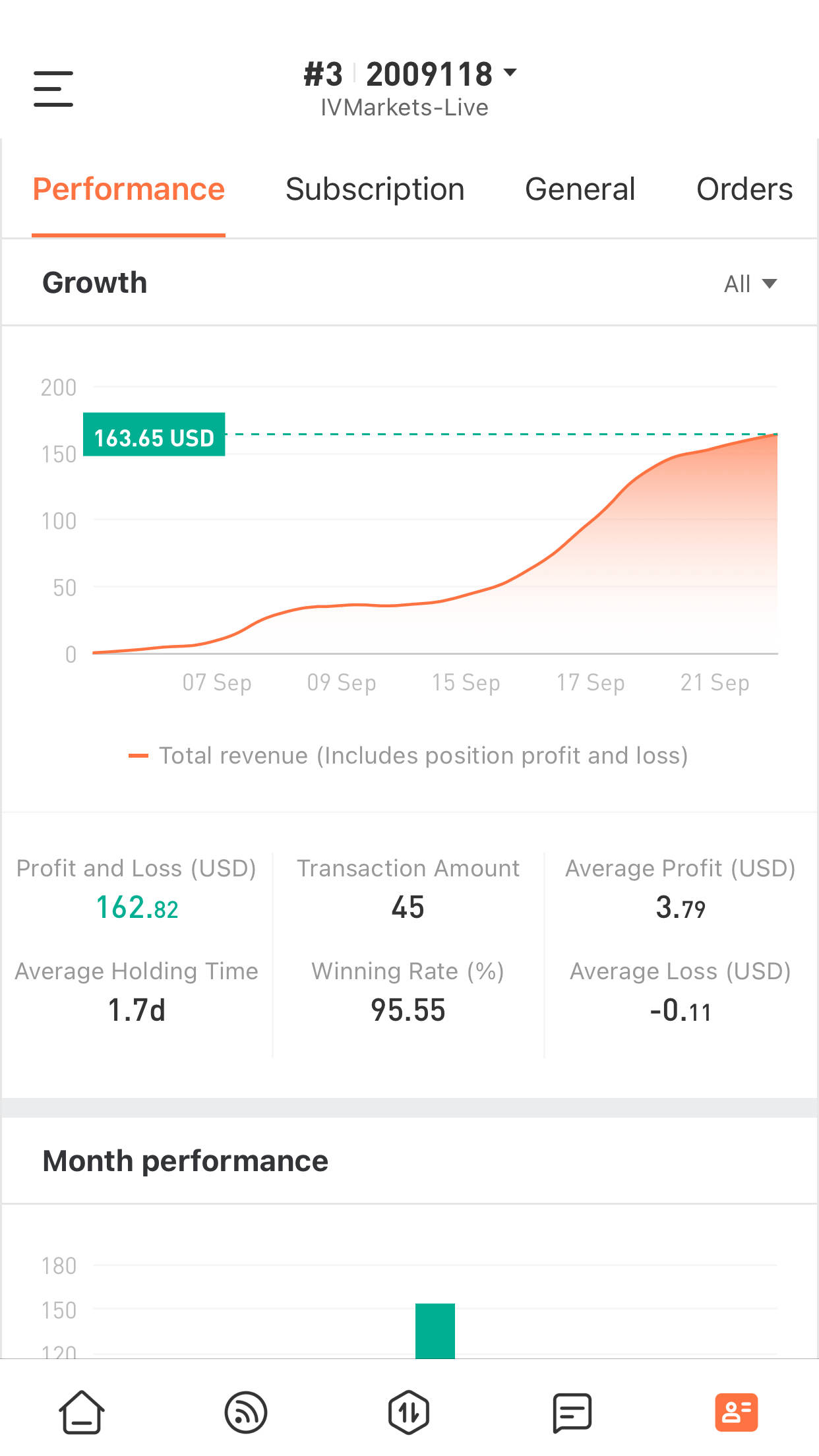Expand the account selector #3 2009118

409,74
